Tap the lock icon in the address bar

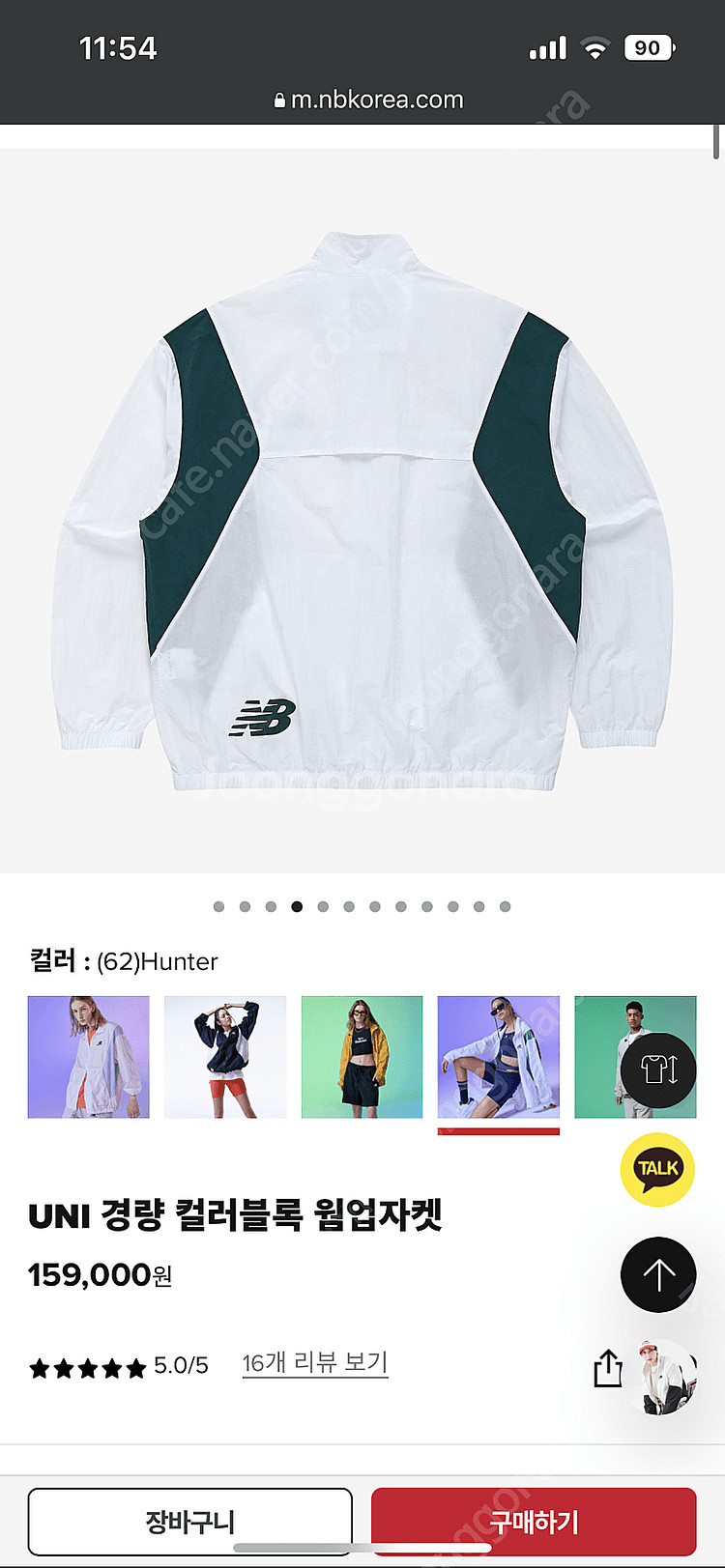tap(279, 100)
